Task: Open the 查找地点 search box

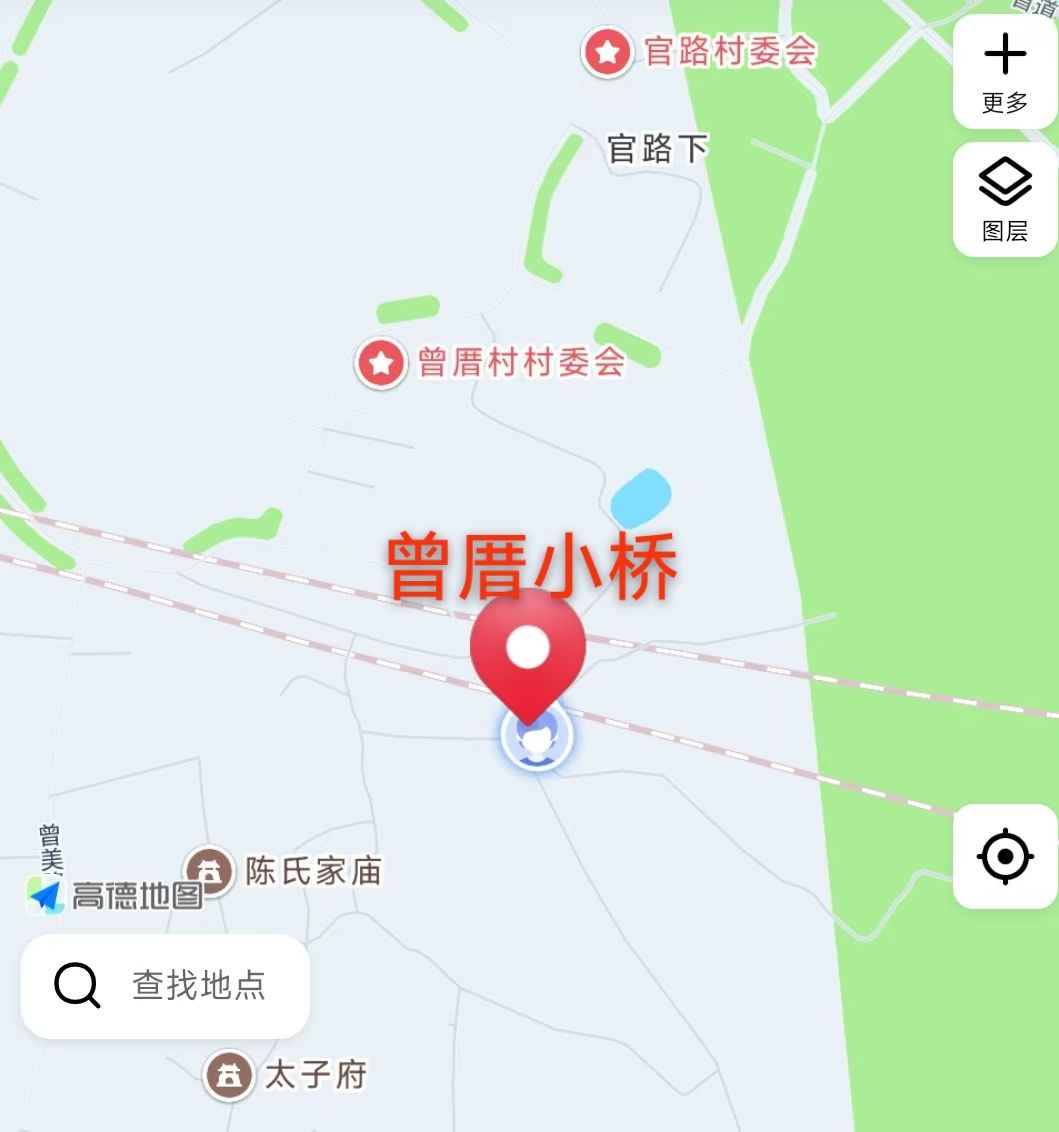Action: coord(166,986)
